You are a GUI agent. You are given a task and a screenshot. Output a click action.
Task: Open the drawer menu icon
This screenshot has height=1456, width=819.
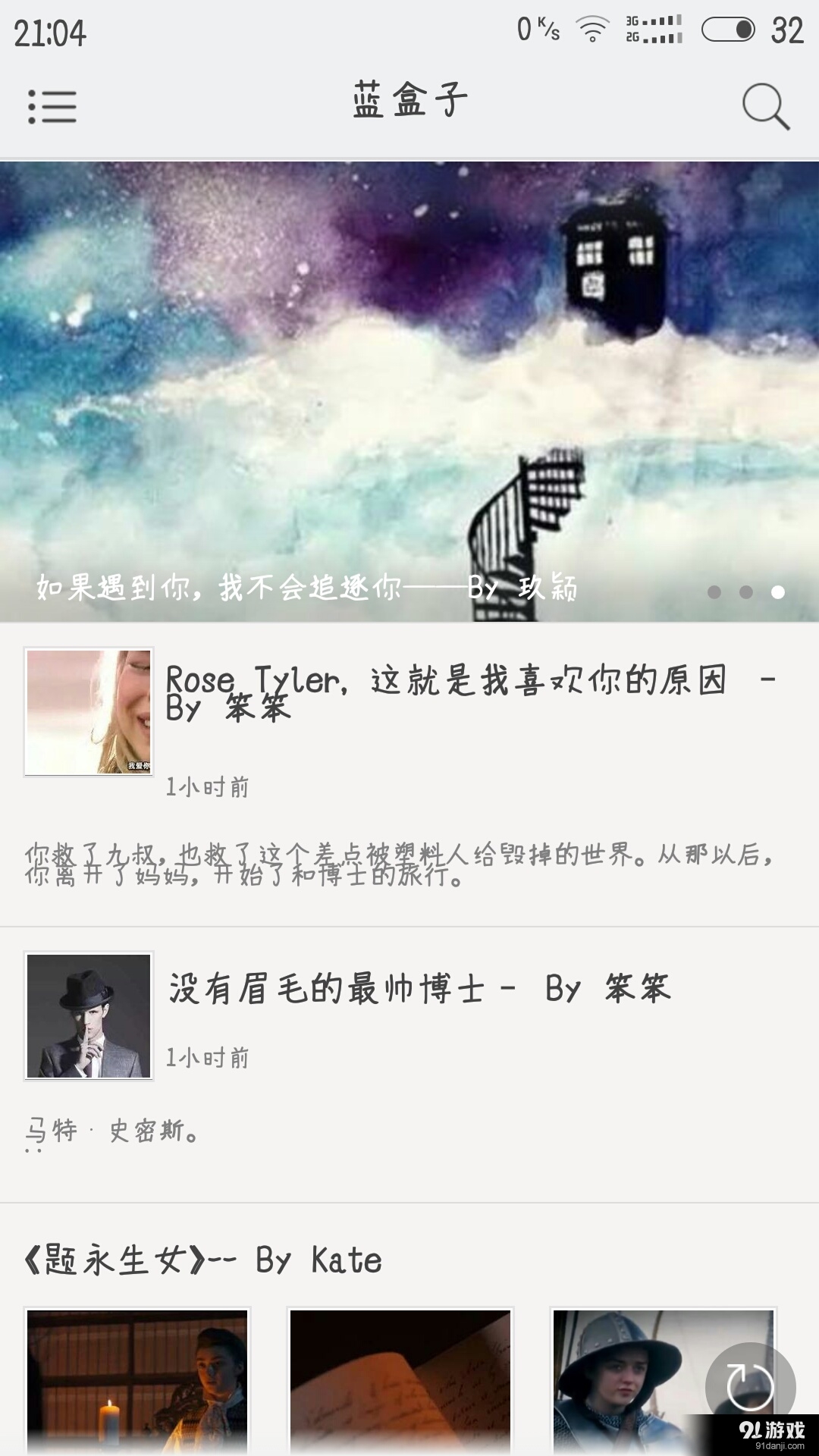(52, 106)
